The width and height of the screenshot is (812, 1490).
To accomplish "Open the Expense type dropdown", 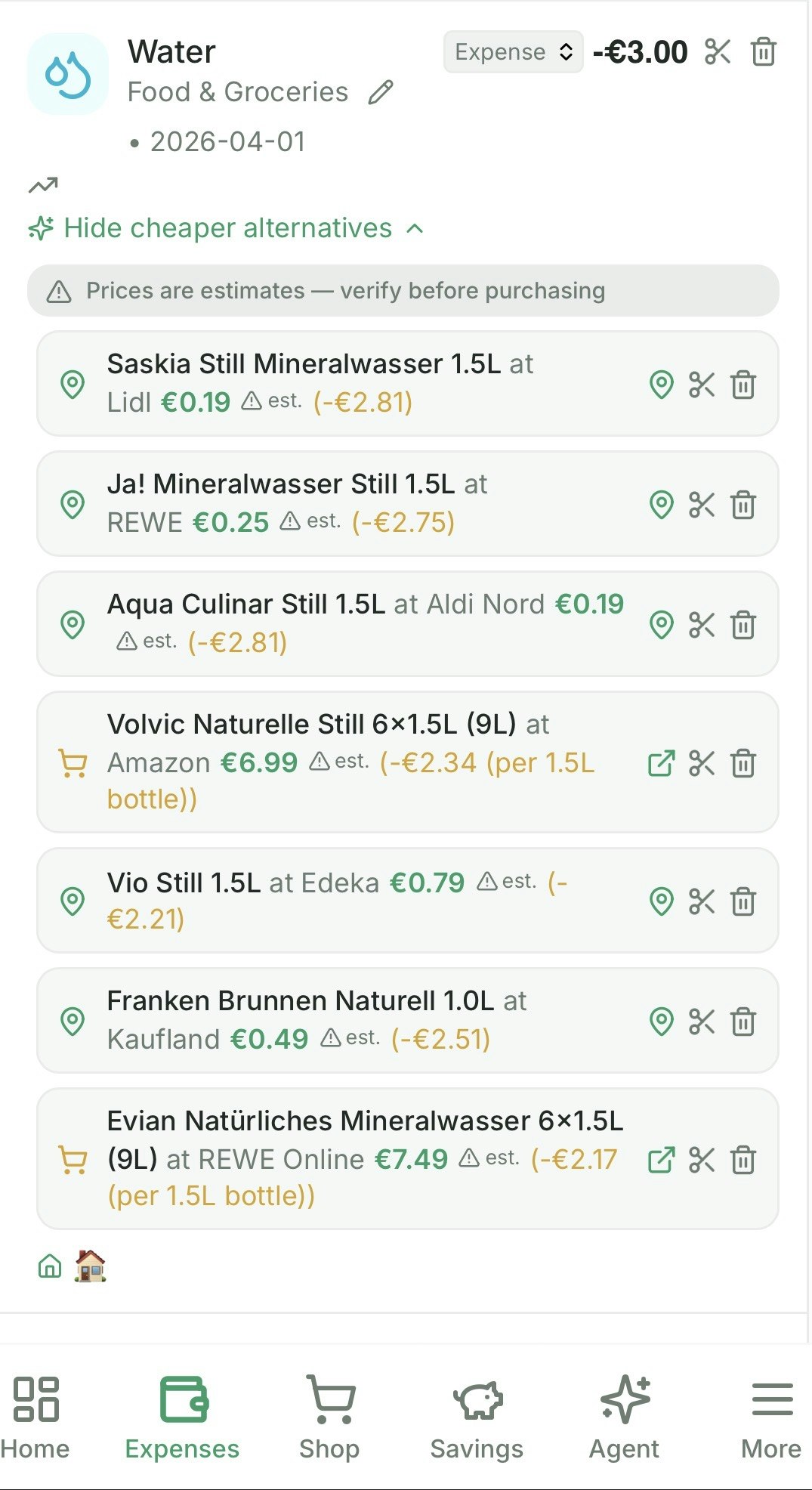I will point(513,52).
